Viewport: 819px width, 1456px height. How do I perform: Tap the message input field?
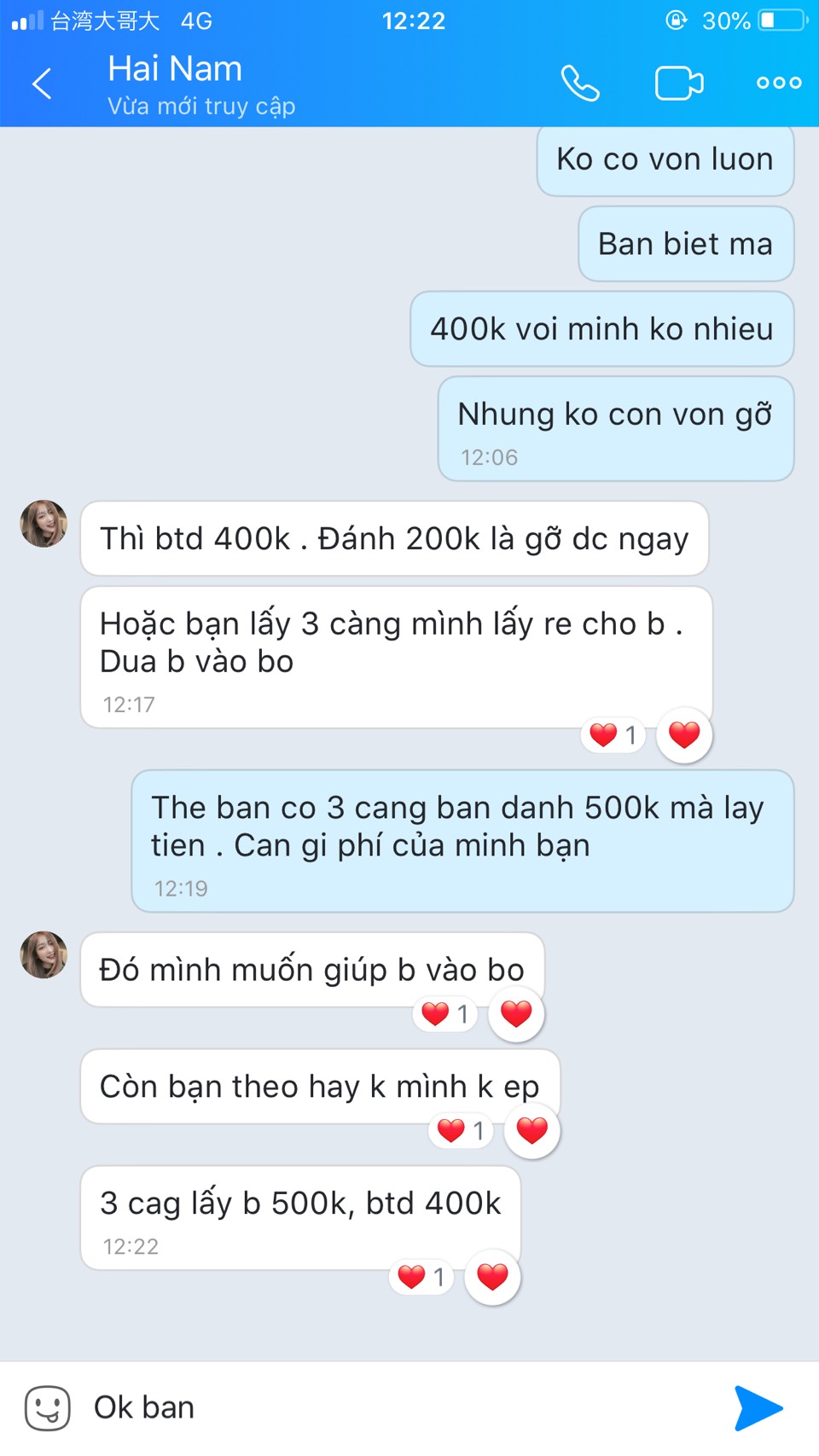[x=401, y=1407]
